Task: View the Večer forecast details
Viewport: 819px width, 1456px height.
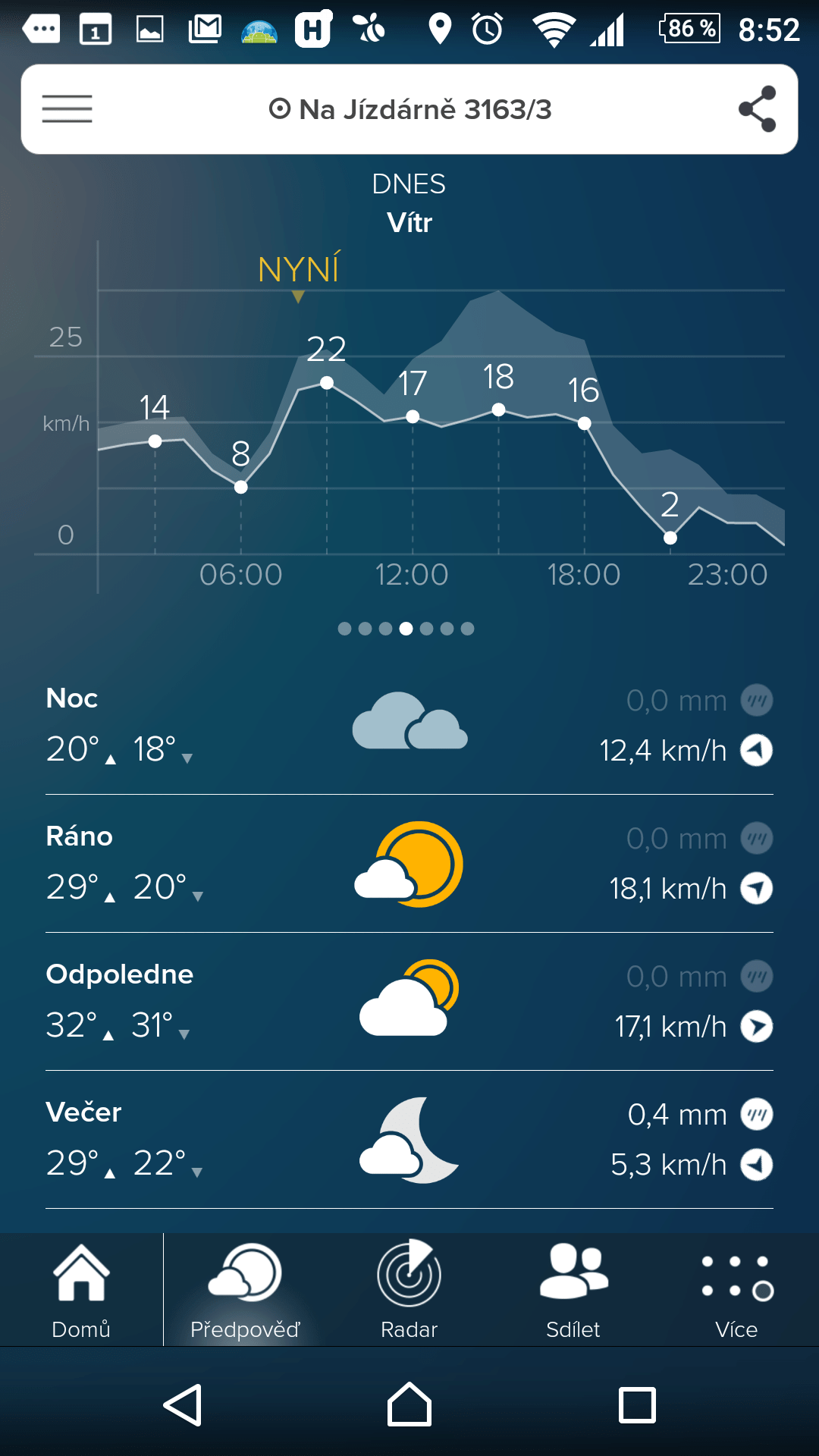Action: coord(409,1140)
